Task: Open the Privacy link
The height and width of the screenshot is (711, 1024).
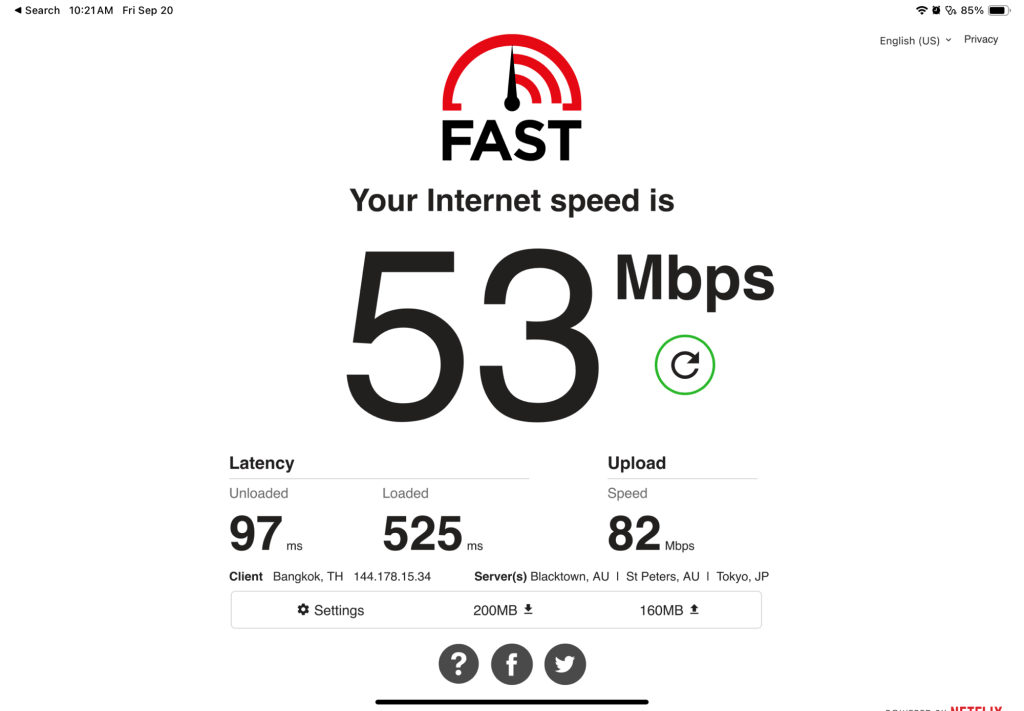Action: (x=980, y=39)
